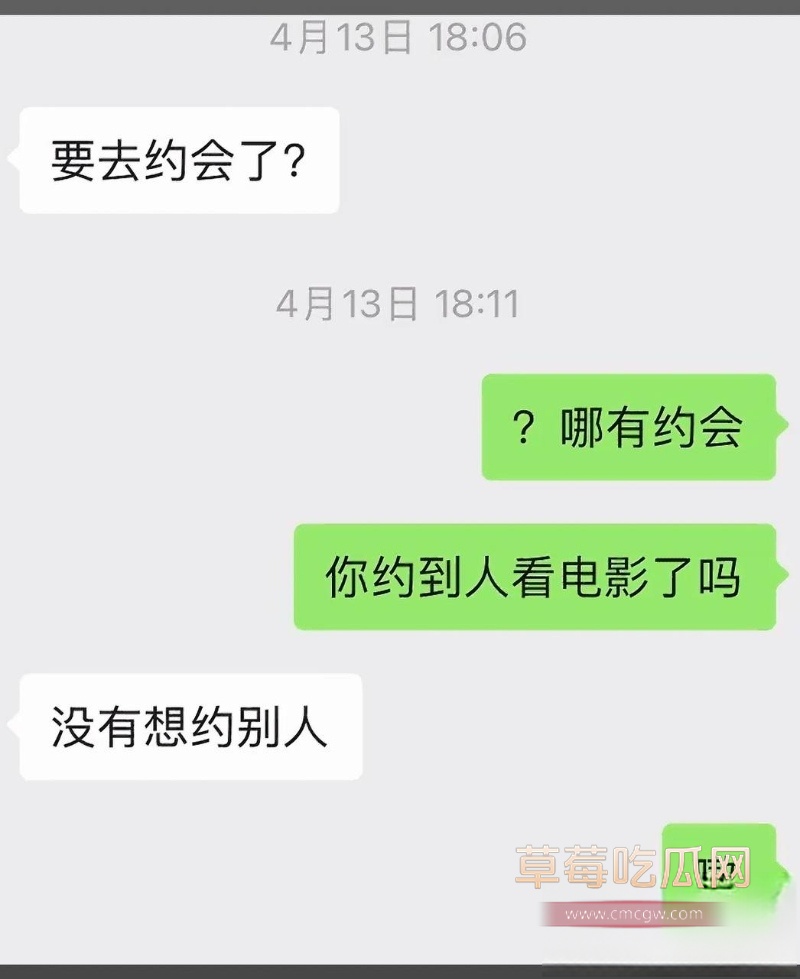This screenshot has width=800, height=979.
Task: Click the dark status bar at the top
Action: click(x=400, y=4)
